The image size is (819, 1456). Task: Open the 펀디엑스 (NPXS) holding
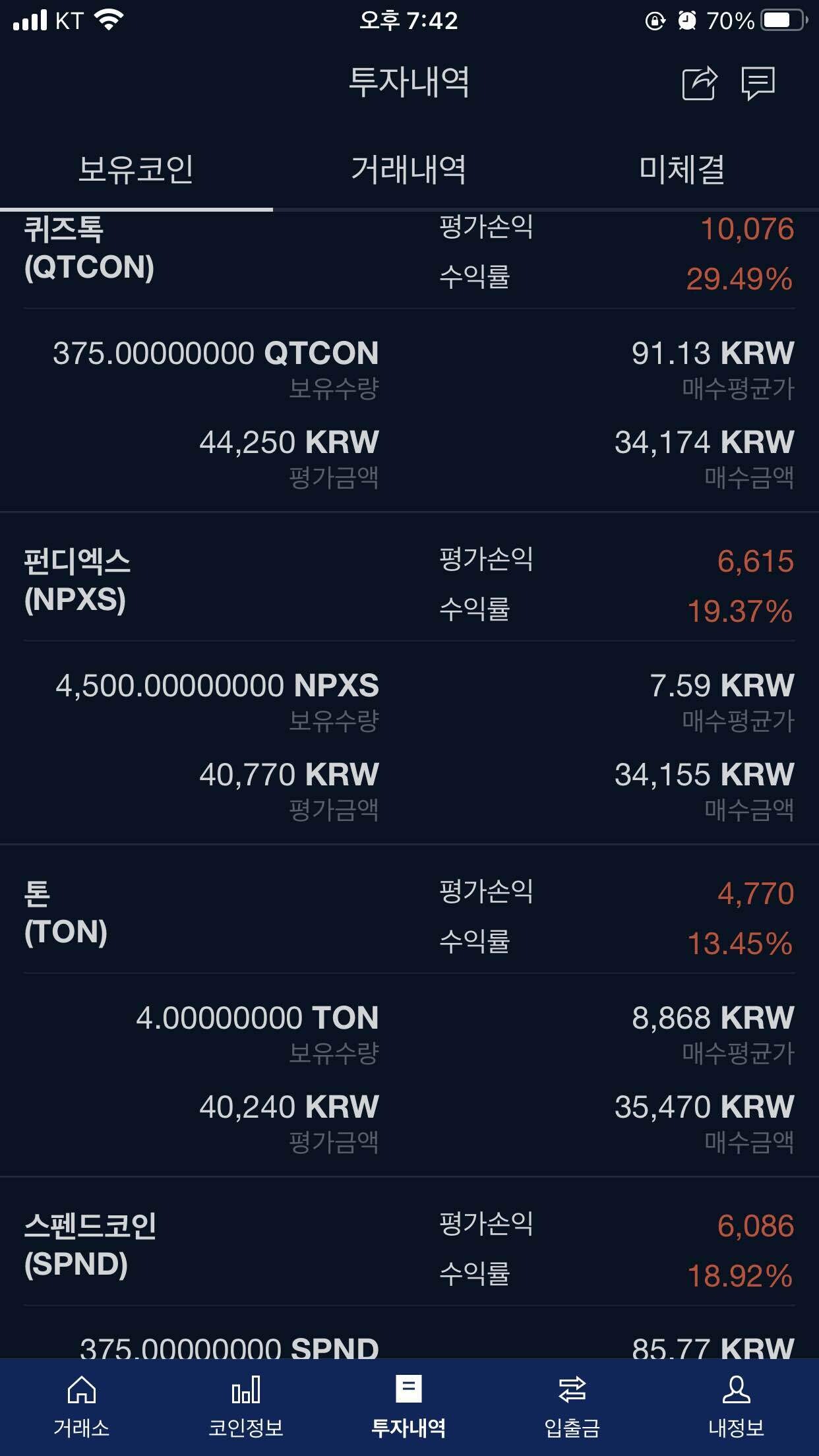76,580
